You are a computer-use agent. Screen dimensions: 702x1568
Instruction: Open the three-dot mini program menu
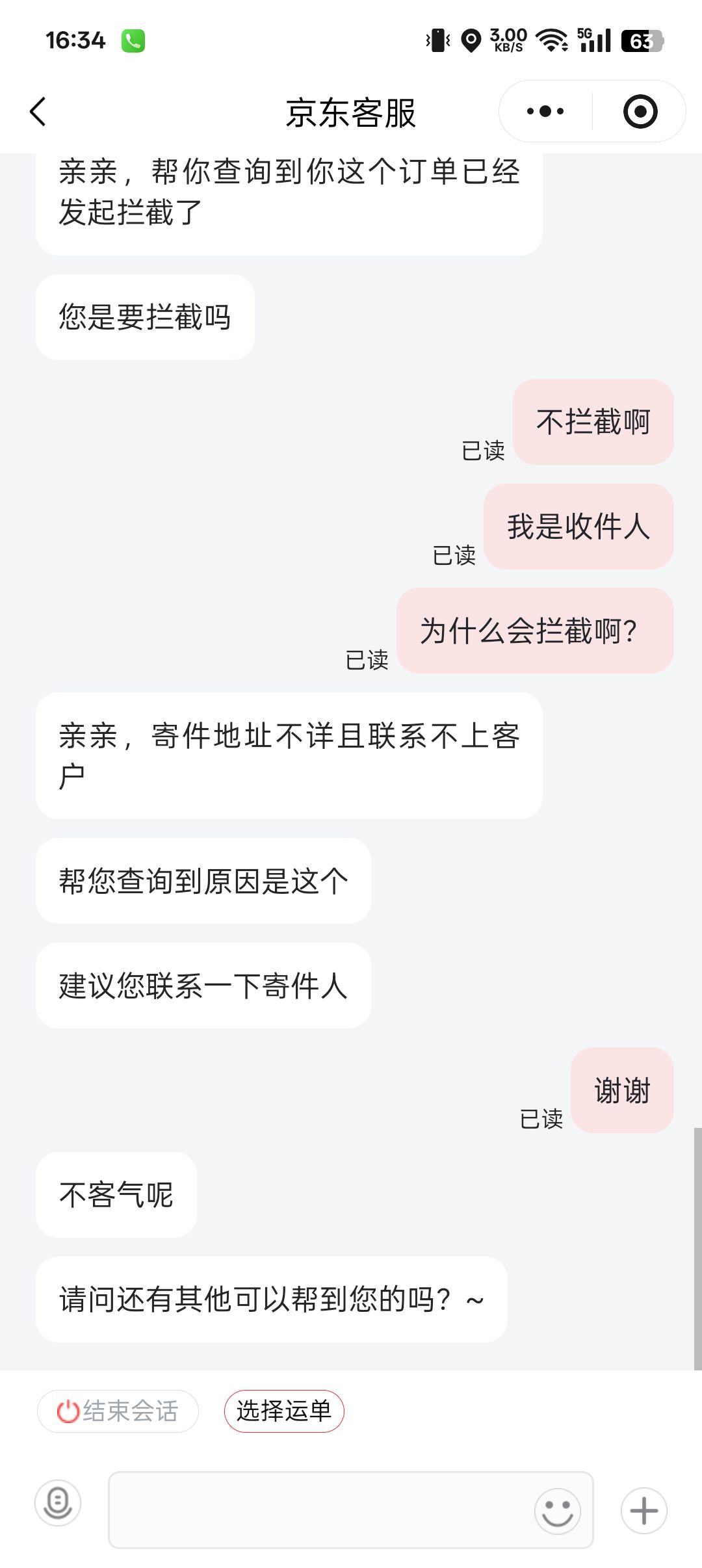[x=545, y=112]
